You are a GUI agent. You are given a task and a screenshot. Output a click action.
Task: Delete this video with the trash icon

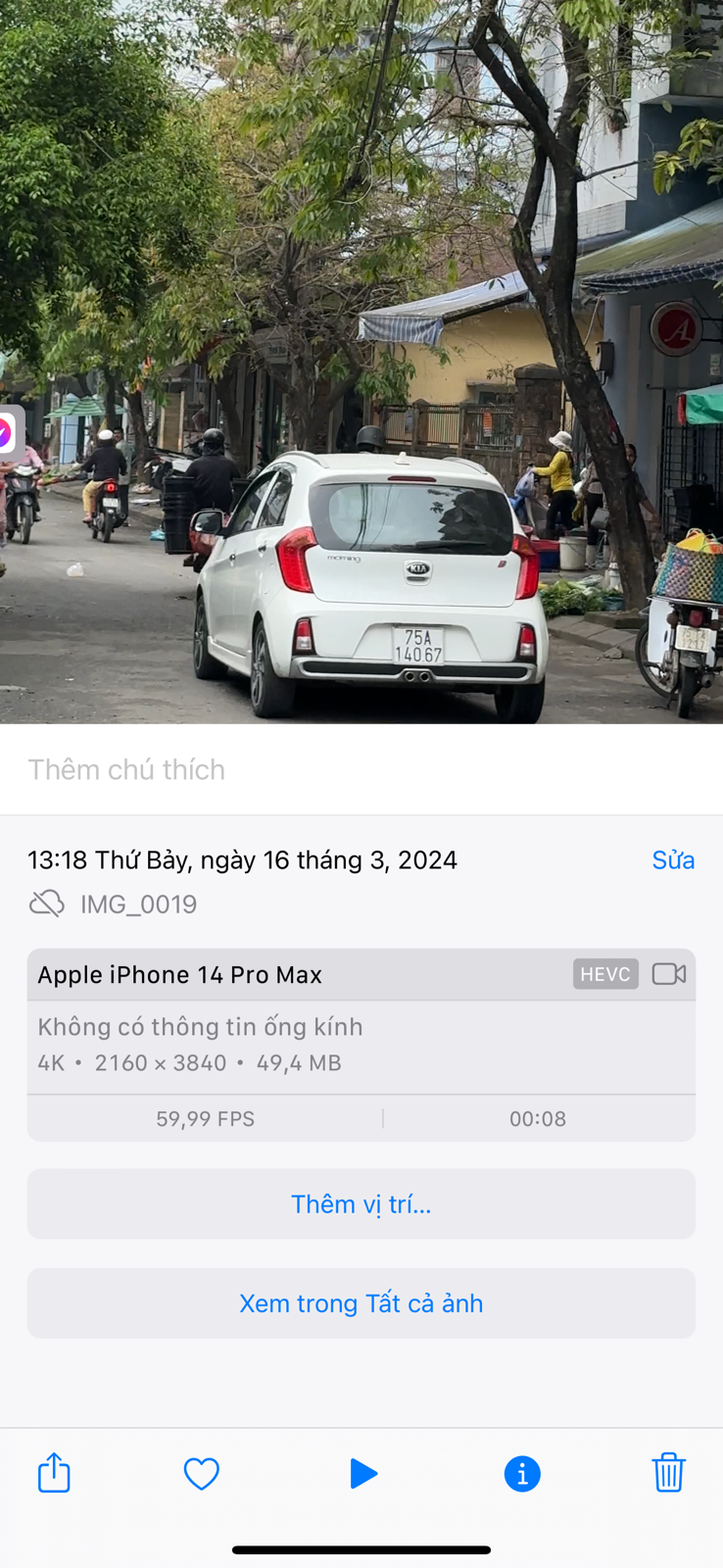668,1472
